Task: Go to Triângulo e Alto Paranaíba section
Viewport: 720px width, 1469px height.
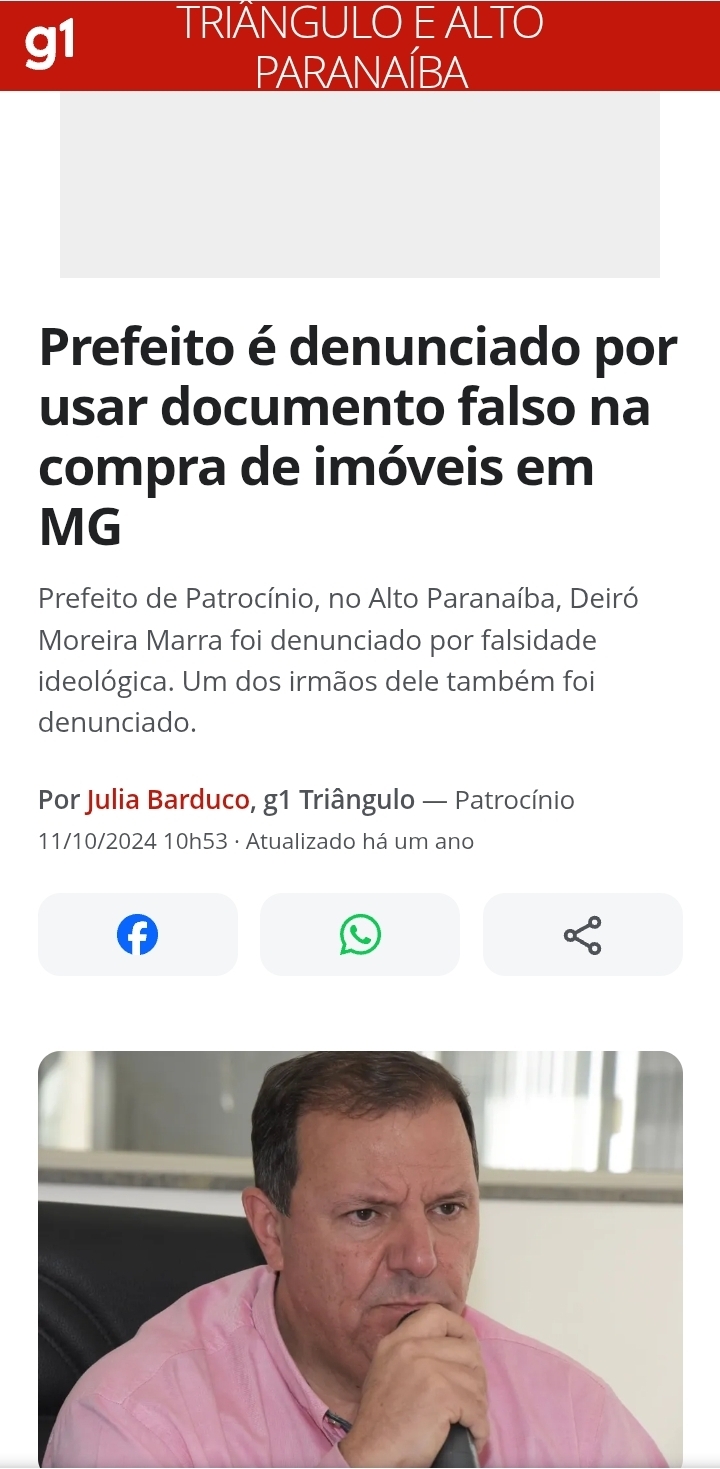Action: coord(360,47)
